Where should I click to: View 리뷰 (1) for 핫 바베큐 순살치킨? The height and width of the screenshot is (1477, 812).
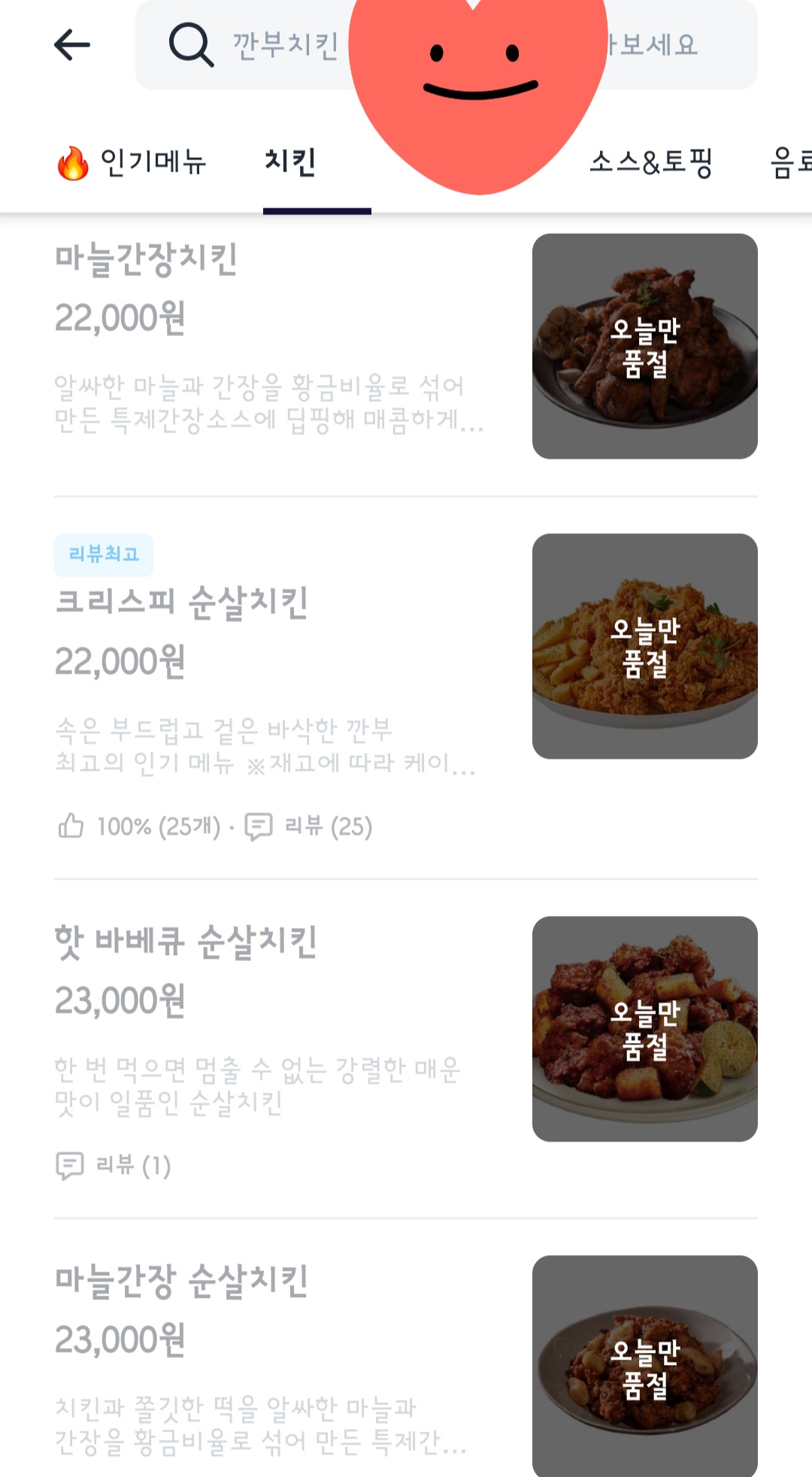click(114, 1166)
